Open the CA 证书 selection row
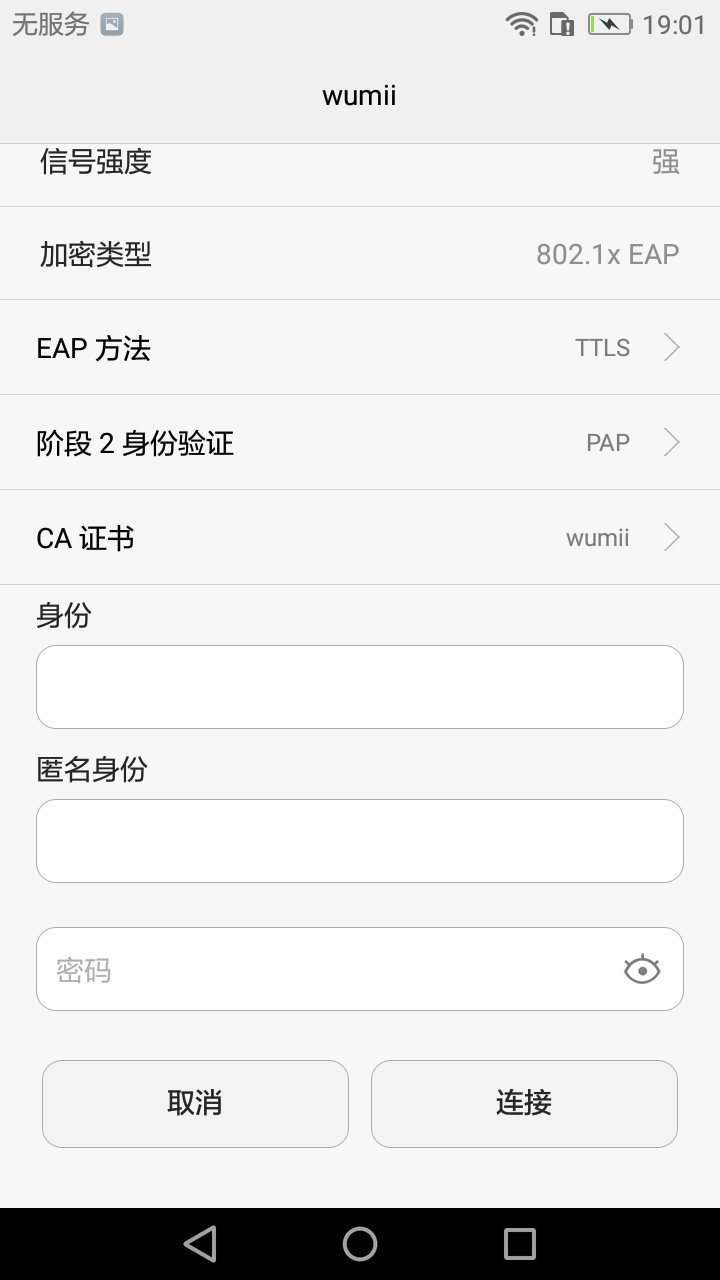This screenshot has height=1280, width=720. [360, 537]
